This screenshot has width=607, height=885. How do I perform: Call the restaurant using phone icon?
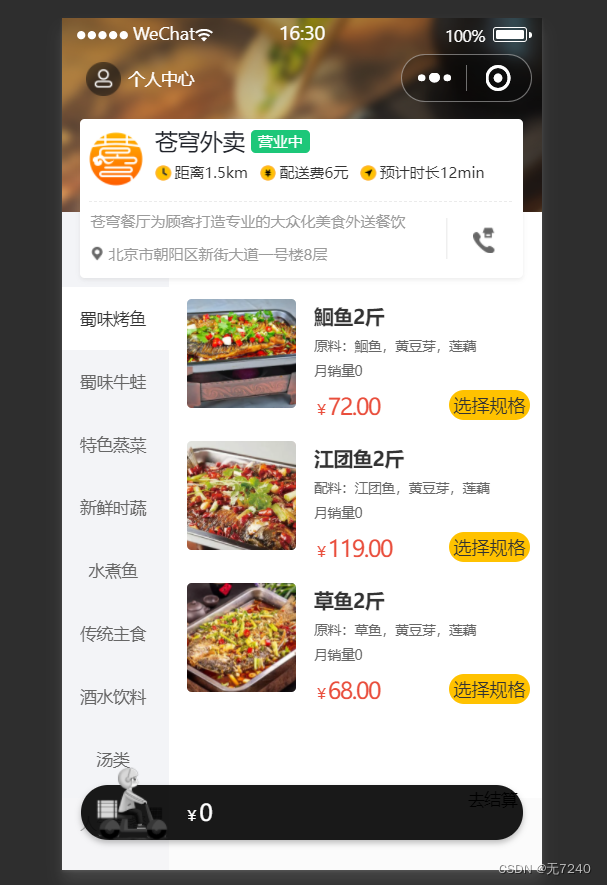(x=484, y=240)
